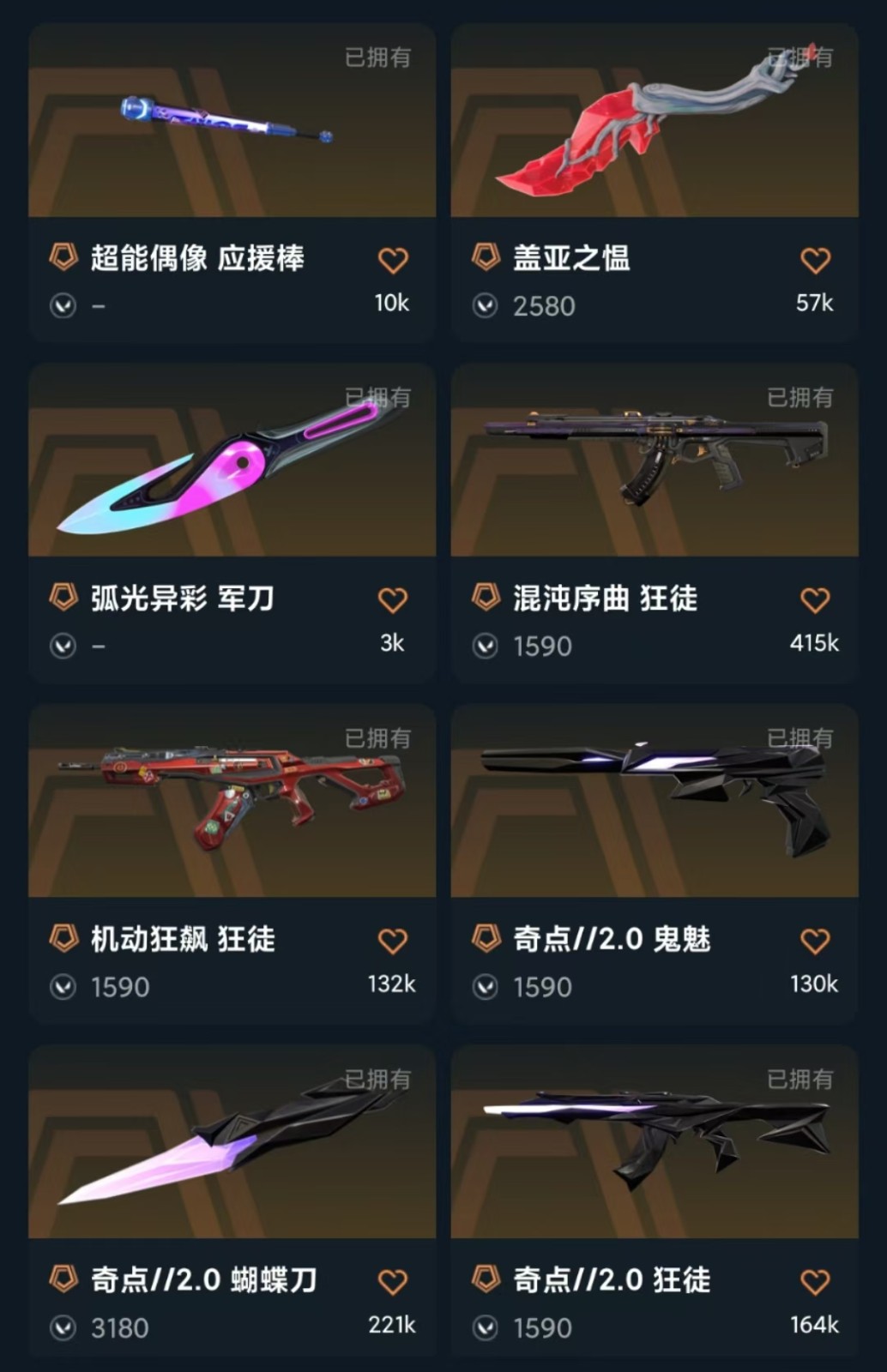Like the 混沌序曲 狂徒 skin
Image resolution: width=887 pixels, height=1372 pixels.
815,600
